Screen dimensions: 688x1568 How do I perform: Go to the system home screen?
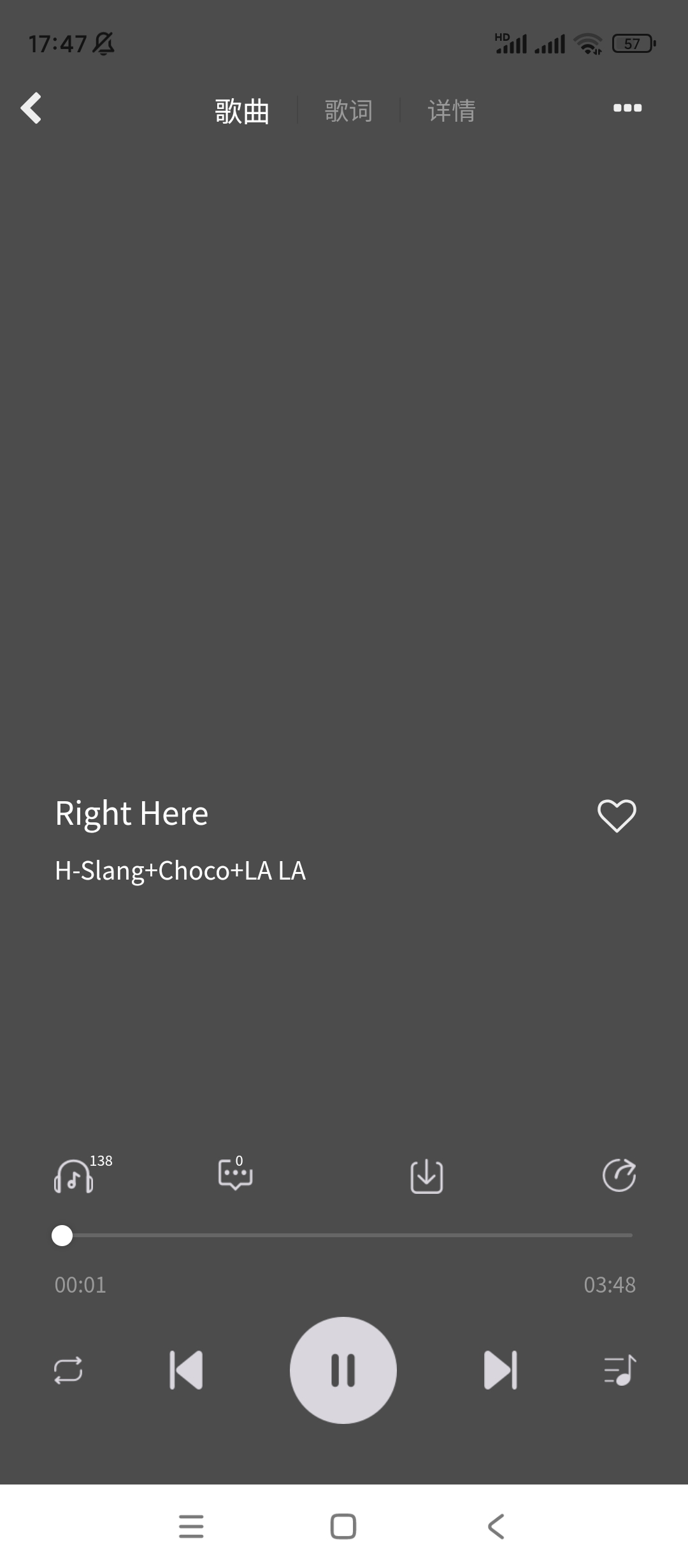coord(343,1526)
